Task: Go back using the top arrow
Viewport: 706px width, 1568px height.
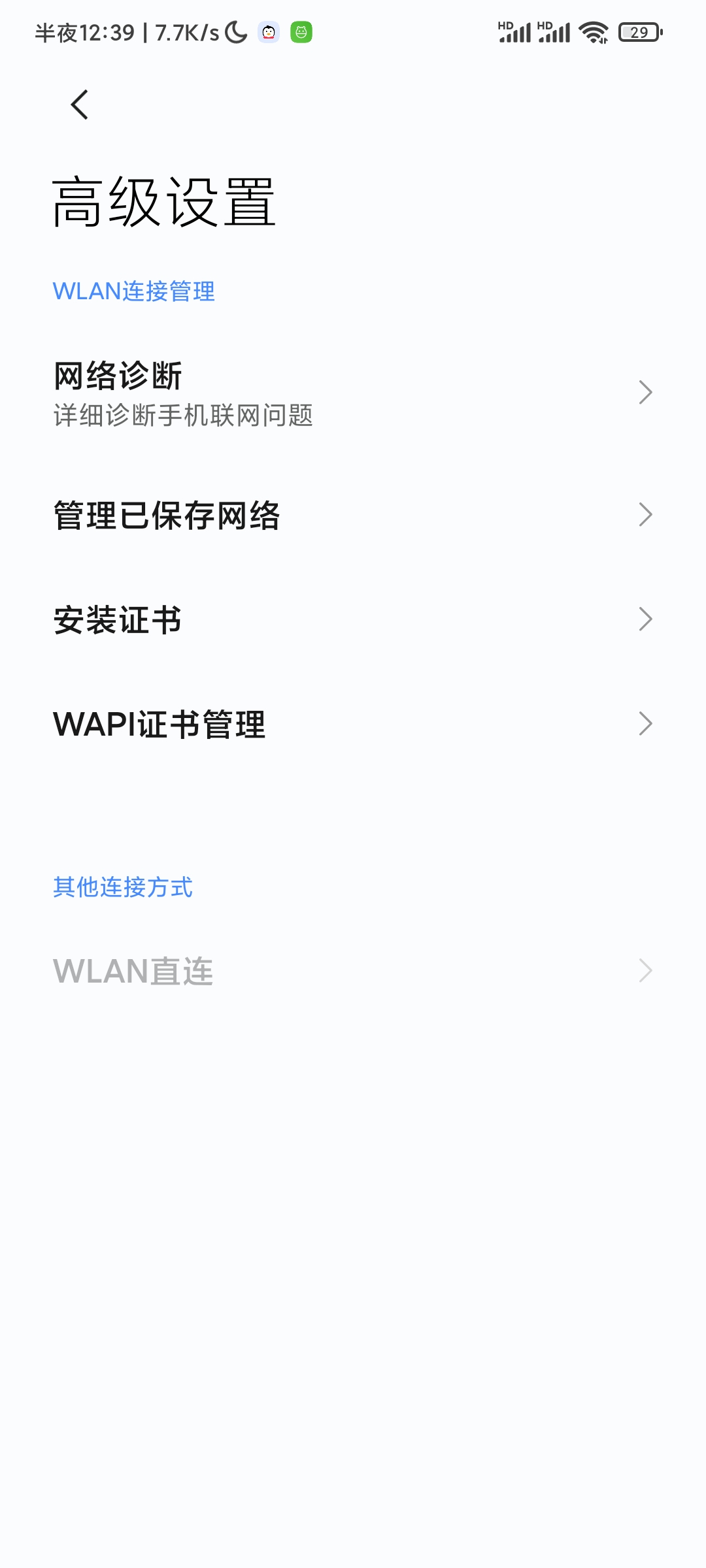Action: tap(80, 105)
